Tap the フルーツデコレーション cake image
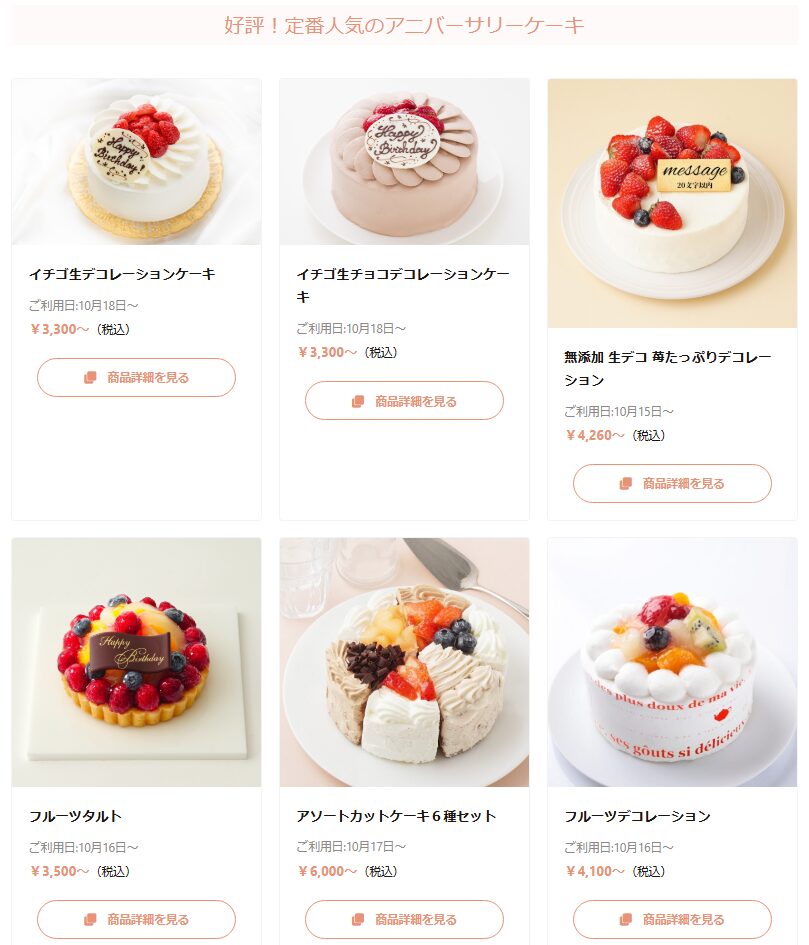This screenshot has width=809, height=945. click(672, 663)
